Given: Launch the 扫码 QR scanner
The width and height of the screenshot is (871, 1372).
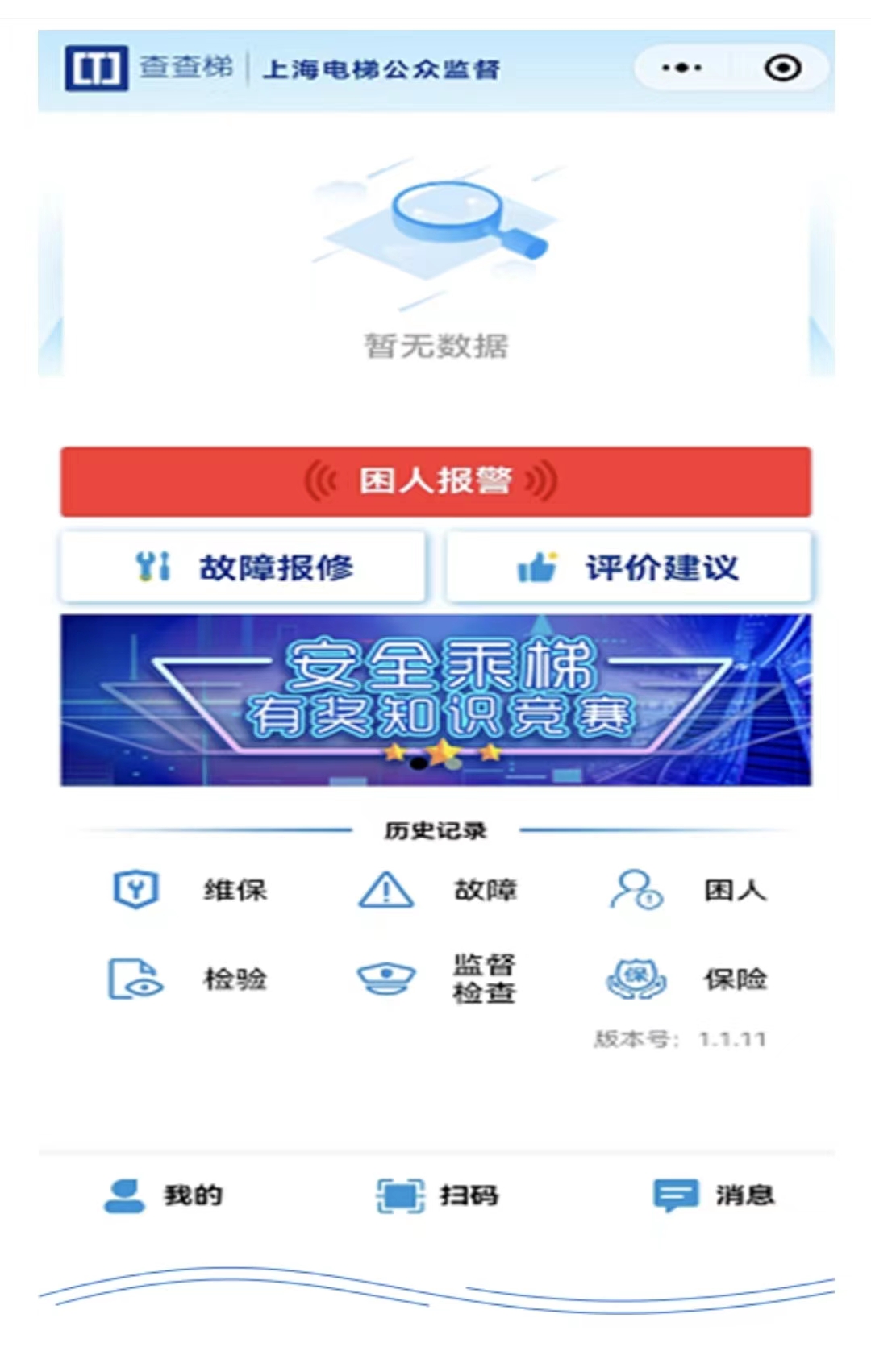Looking at the screenshot, I should pos(438,1195).
